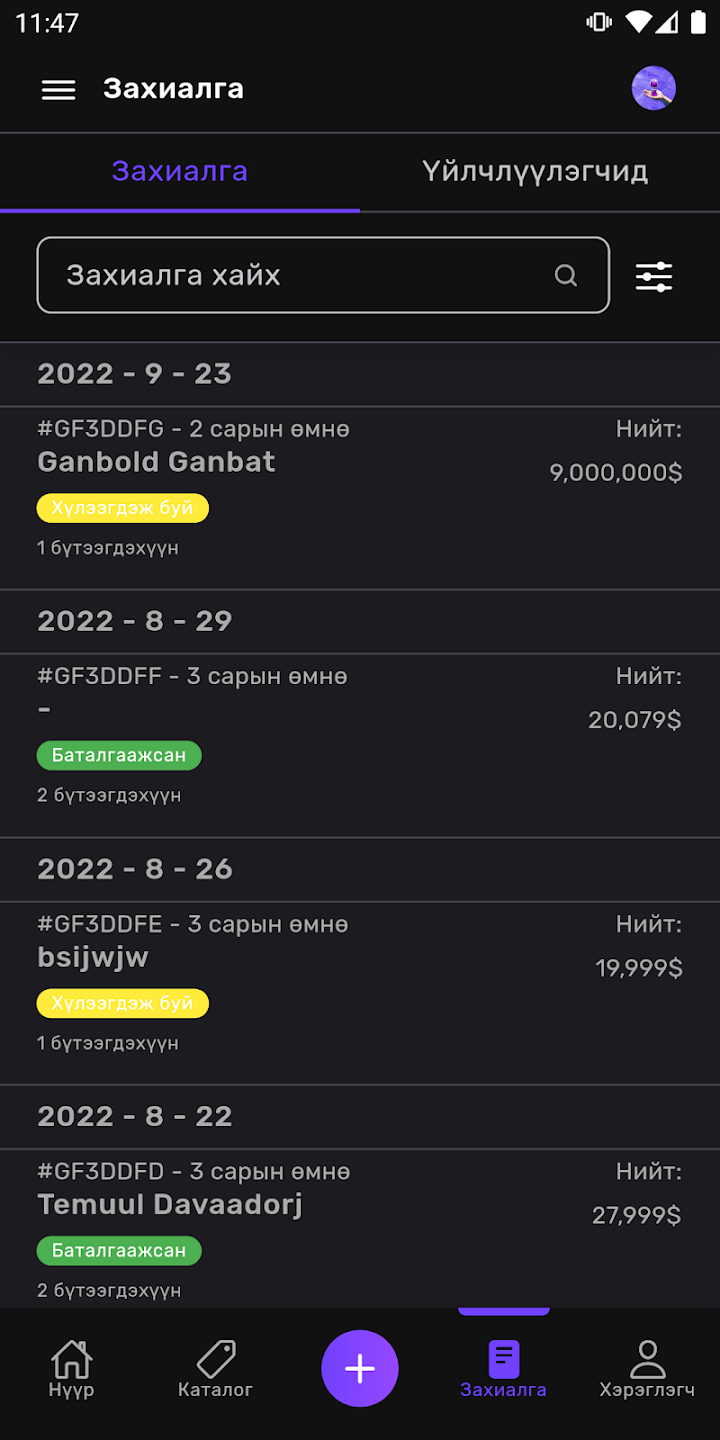Image resolution: width=720 pixels, height=1440 pixels.
Task: Open order #GF3DDFD by Temuul Davaadorj
Action: coord(360,1229)
